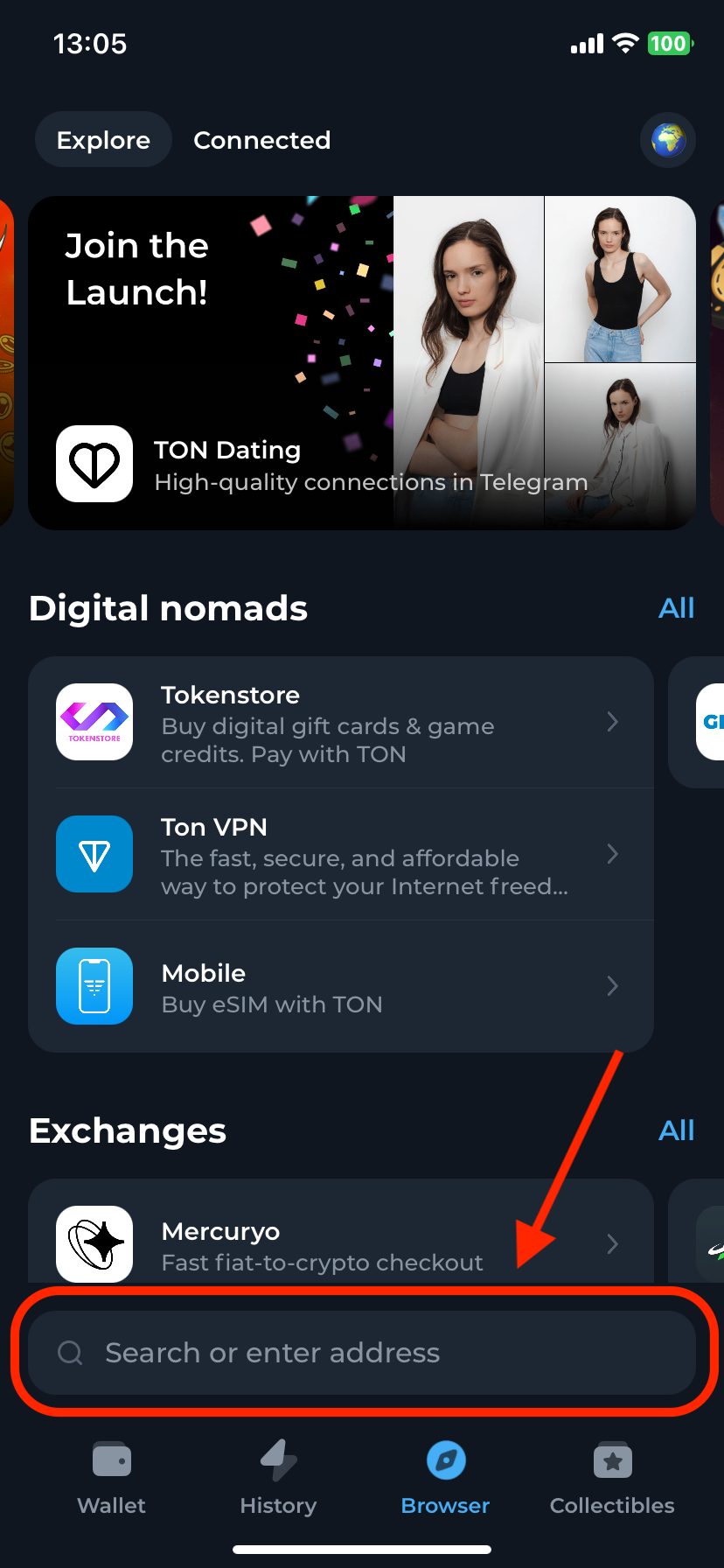Open Ton VPN
This screenshot has width=724, height=1568.
click(x=340, y=855)
